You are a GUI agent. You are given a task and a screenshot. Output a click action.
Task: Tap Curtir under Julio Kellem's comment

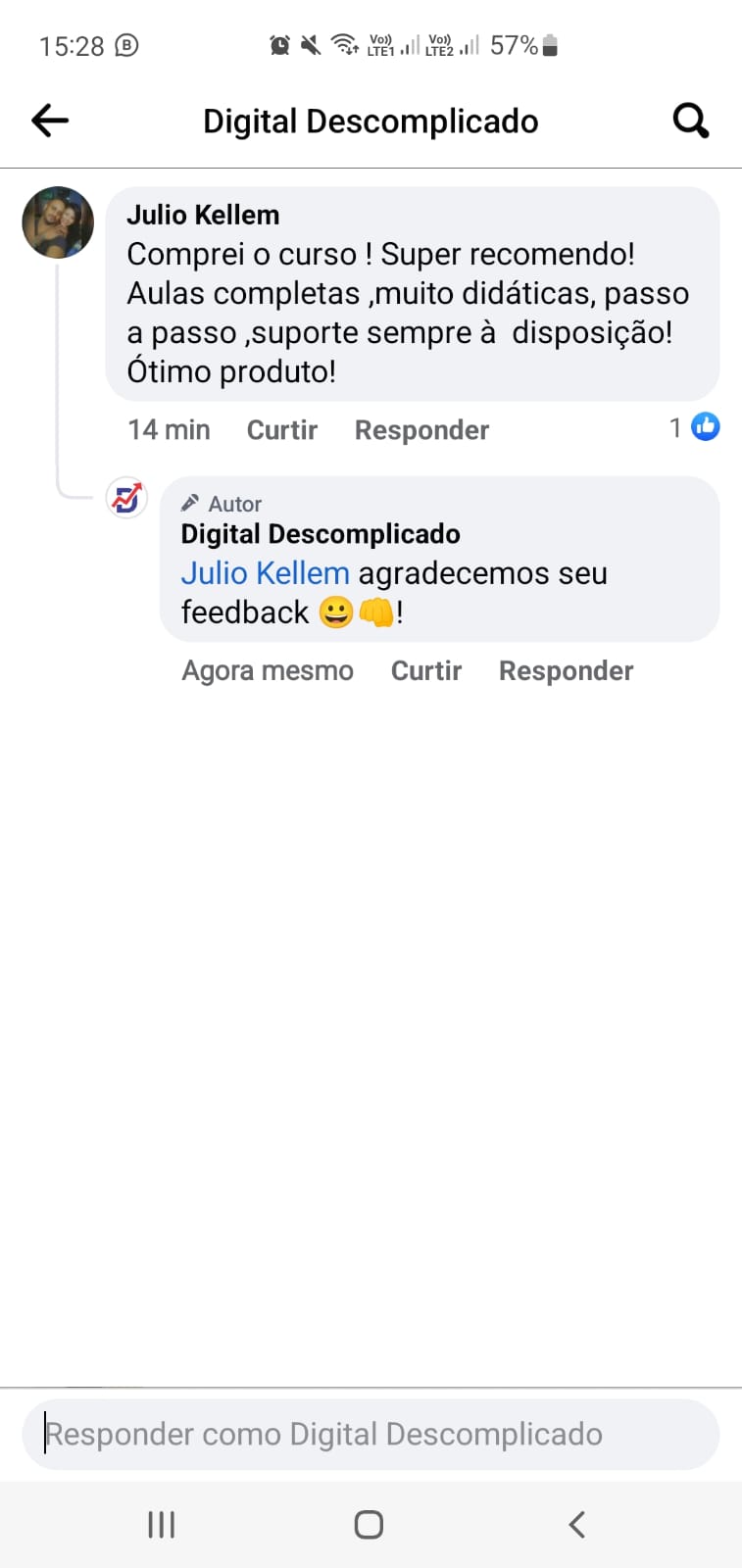(282, 430)
